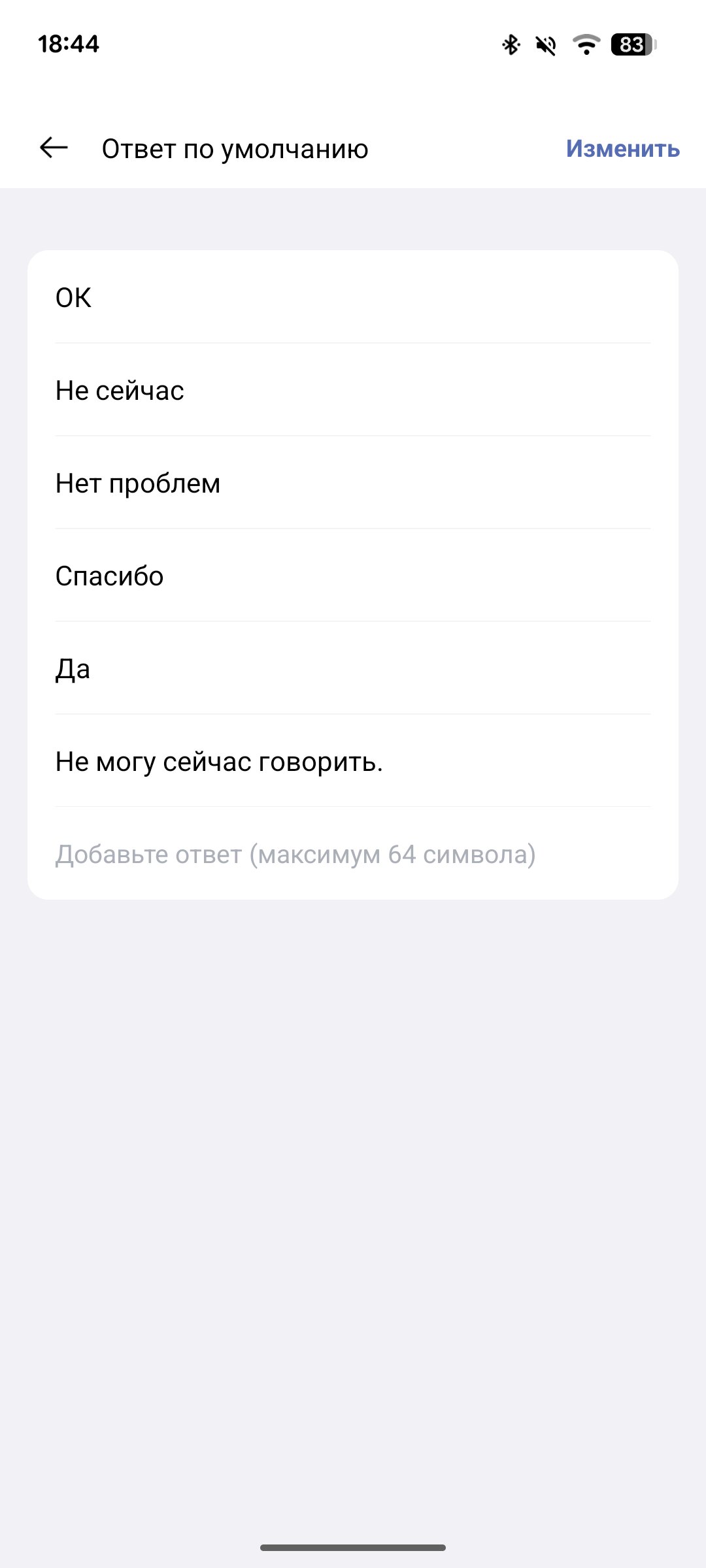Viewport: 706px width, 1568px height.
Task: Go back using the arrow icon
Action: 54,148
